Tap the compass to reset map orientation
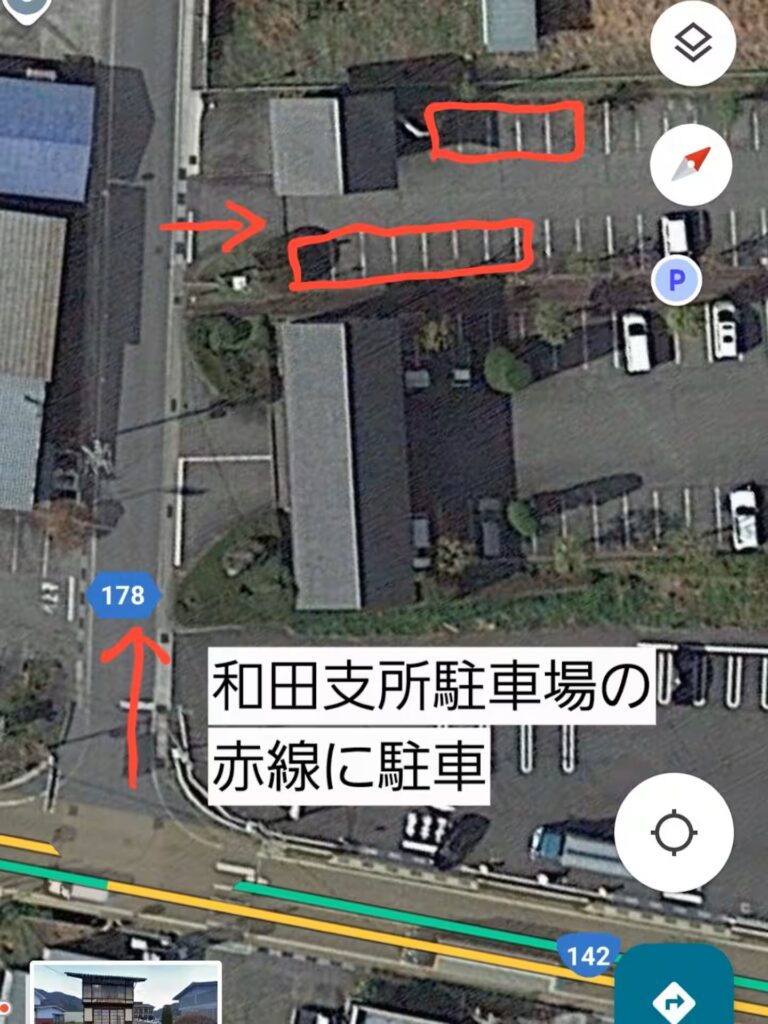Screen dimensions: 768x1024 (692, 165)
